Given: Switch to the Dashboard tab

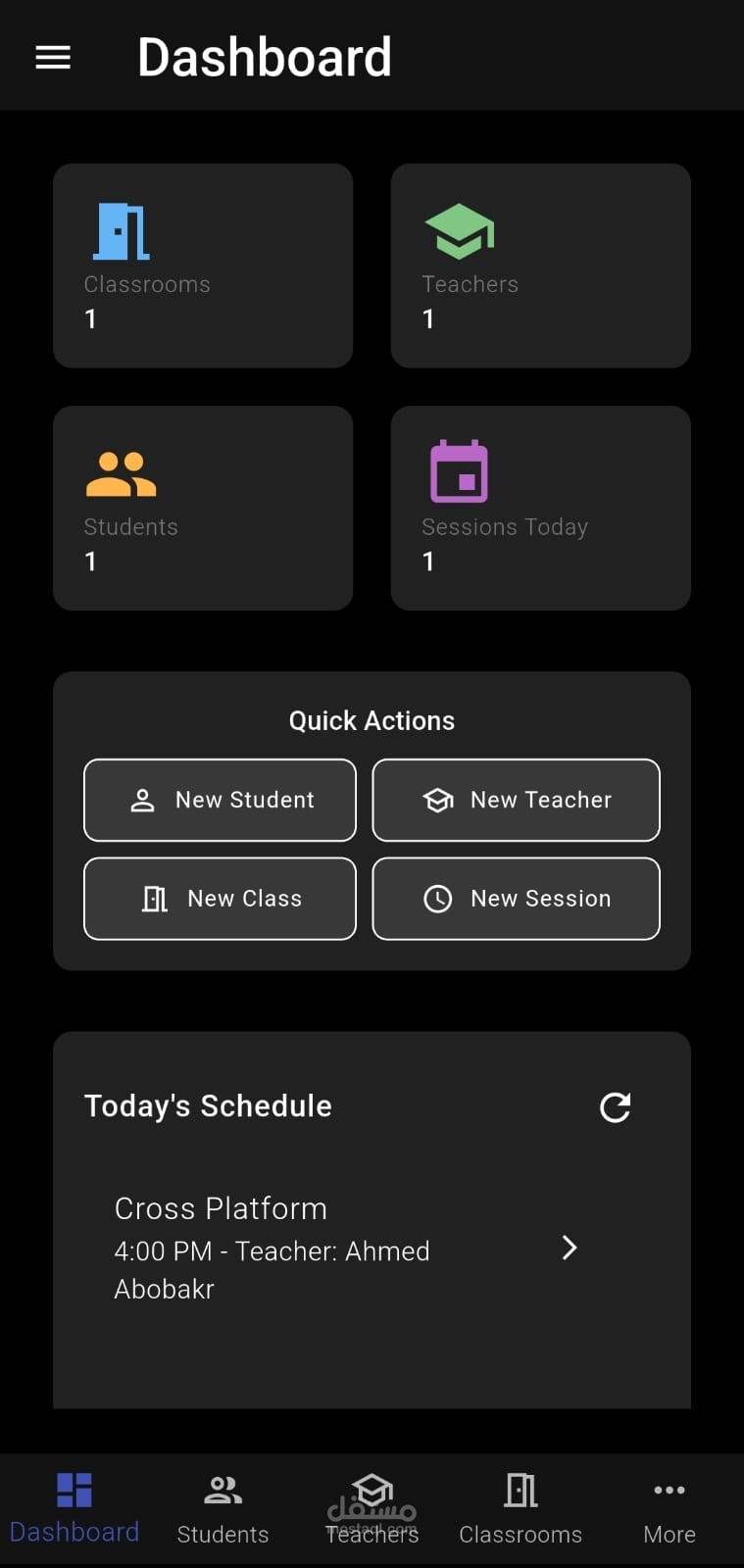Looking at the screenshot, I should 74,1509.
